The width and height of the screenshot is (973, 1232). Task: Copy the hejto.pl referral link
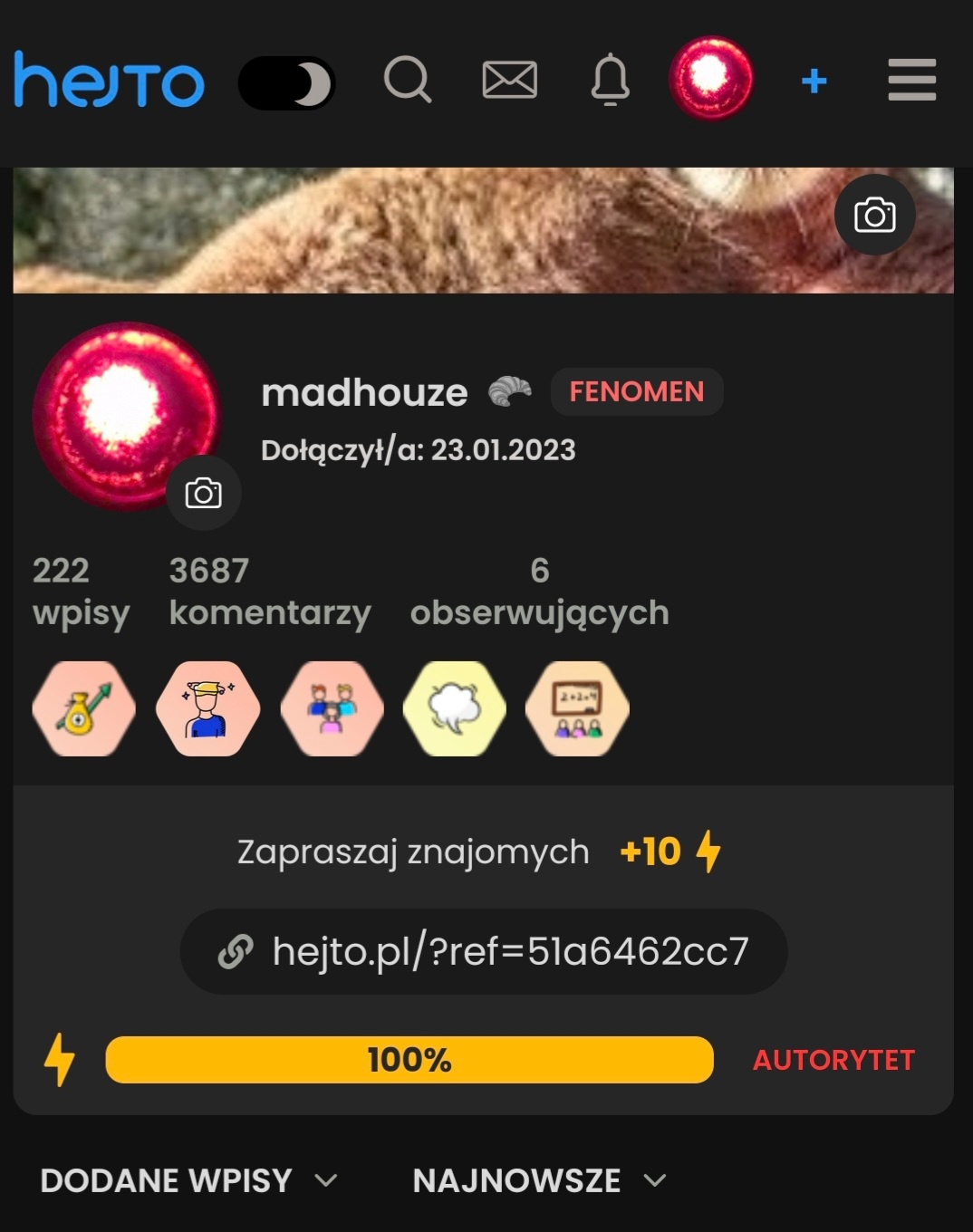click(484, 952)
